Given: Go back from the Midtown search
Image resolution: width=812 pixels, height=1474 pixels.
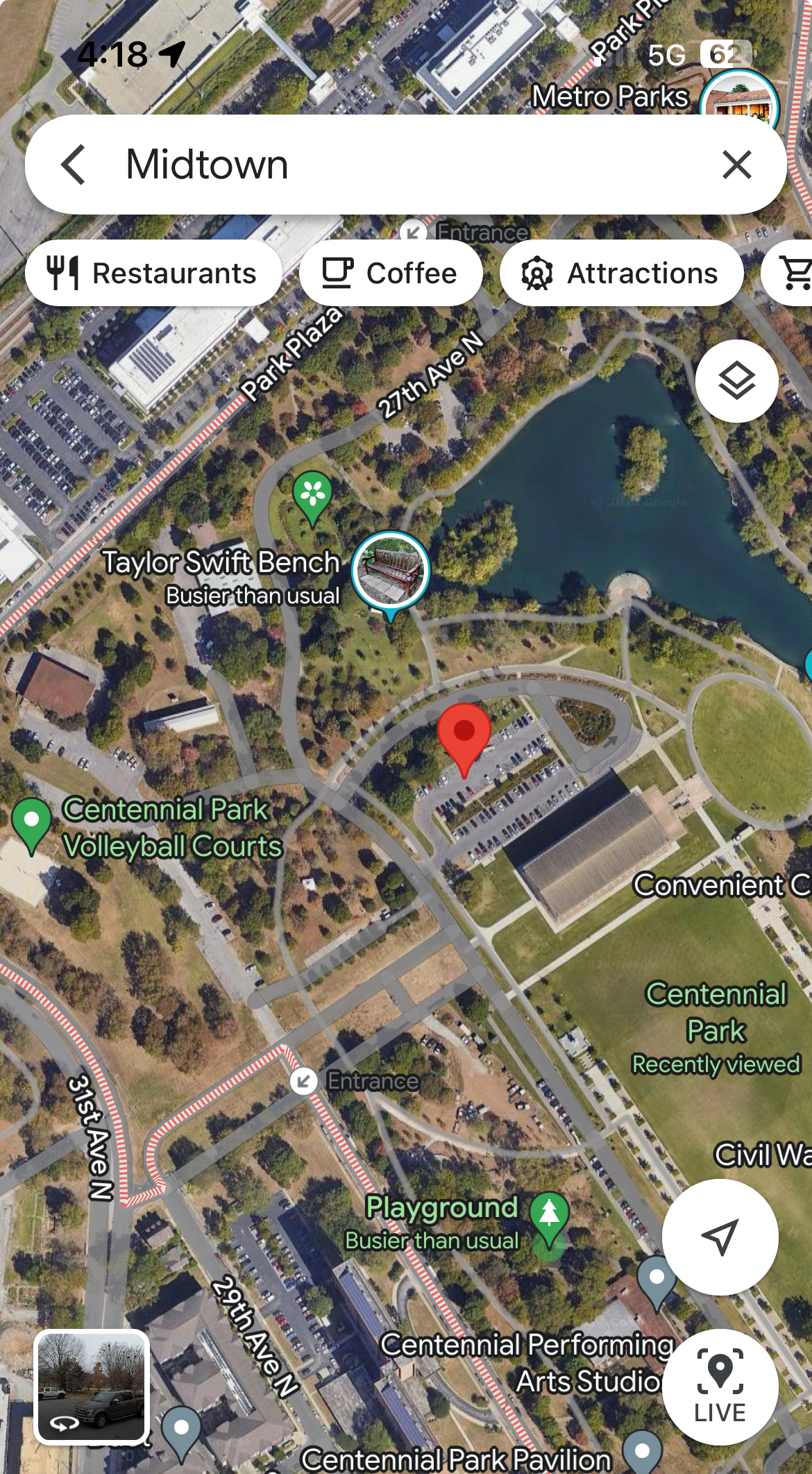Looking at the screenshot, I should pyautogui.click(x=74, y=165).
